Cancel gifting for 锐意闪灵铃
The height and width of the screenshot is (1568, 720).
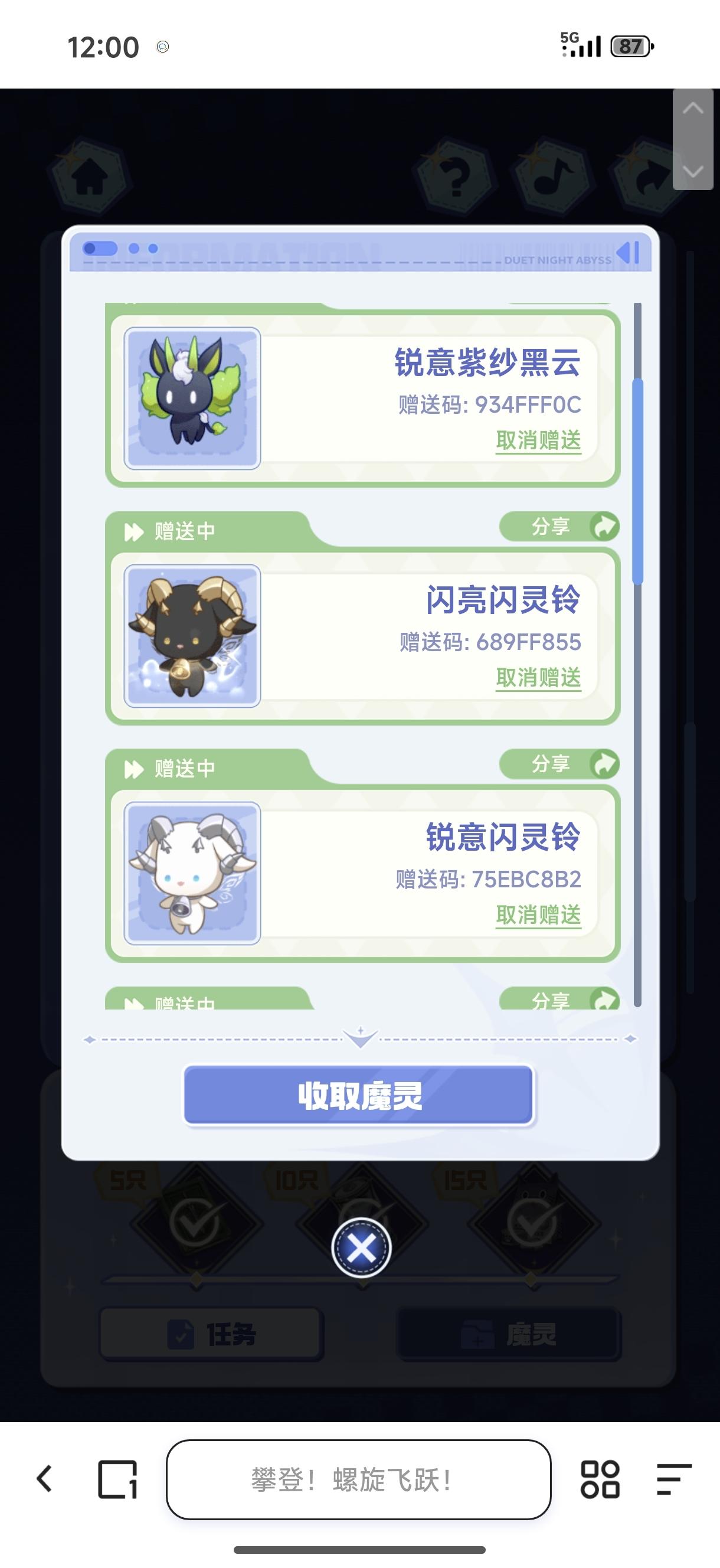click(x=538, y=915)
